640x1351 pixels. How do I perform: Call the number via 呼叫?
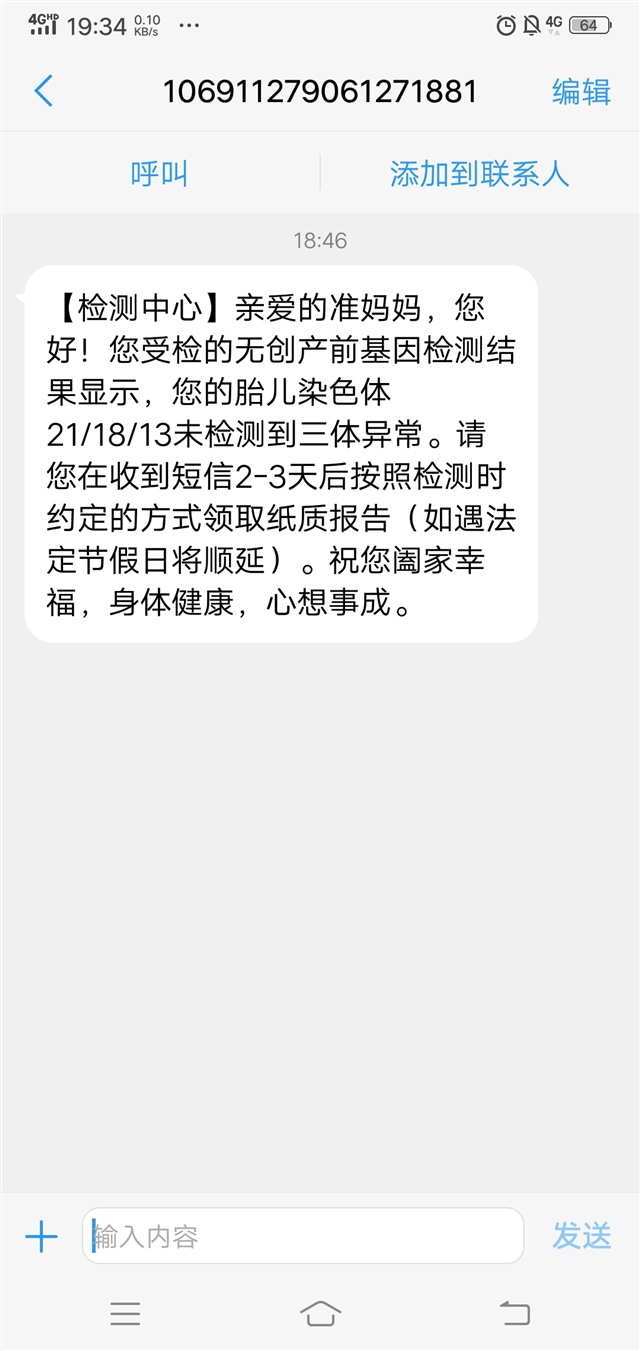click(x=159, y=174)
